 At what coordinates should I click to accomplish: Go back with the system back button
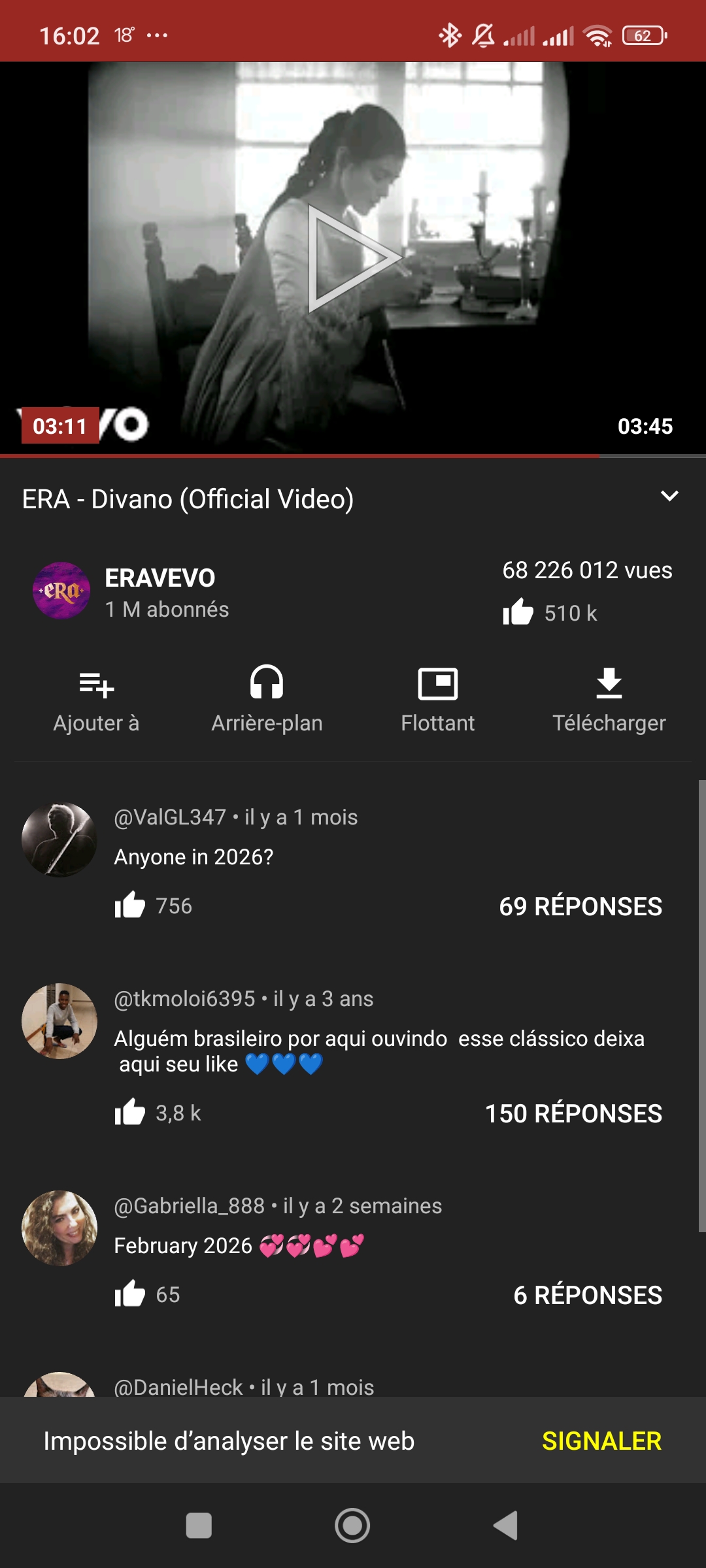(x=505, y=1526)
